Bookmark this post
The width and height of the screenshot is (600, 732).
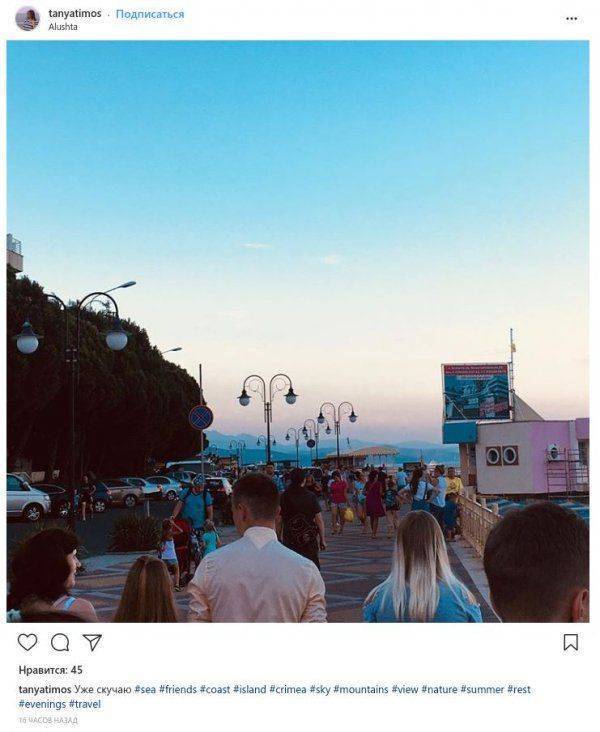pyautogui.click(x=570, y=642)
